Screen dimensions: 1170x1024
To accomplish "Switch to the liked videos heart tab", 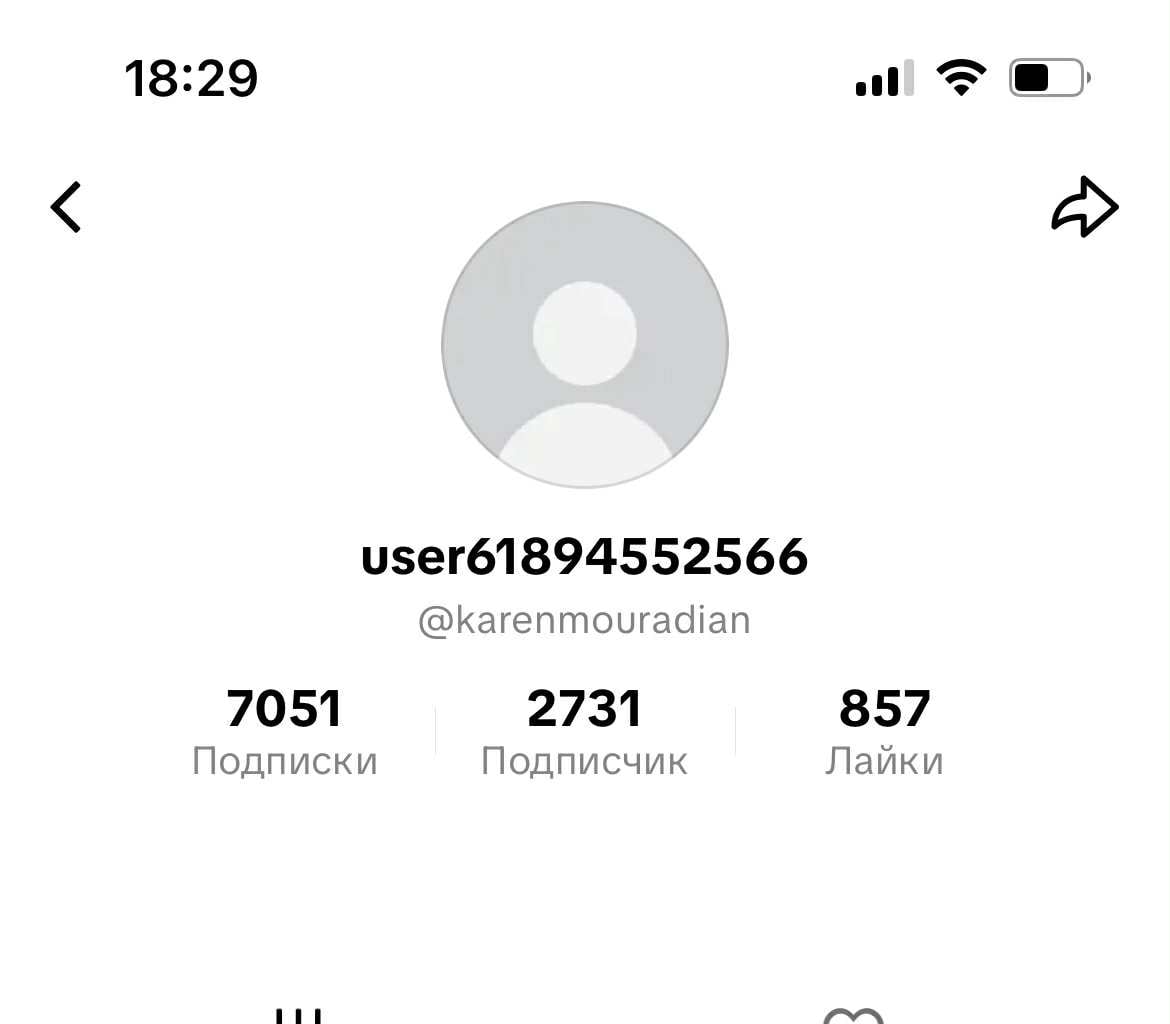I will pyautogui.click(x=854, y=1016).
